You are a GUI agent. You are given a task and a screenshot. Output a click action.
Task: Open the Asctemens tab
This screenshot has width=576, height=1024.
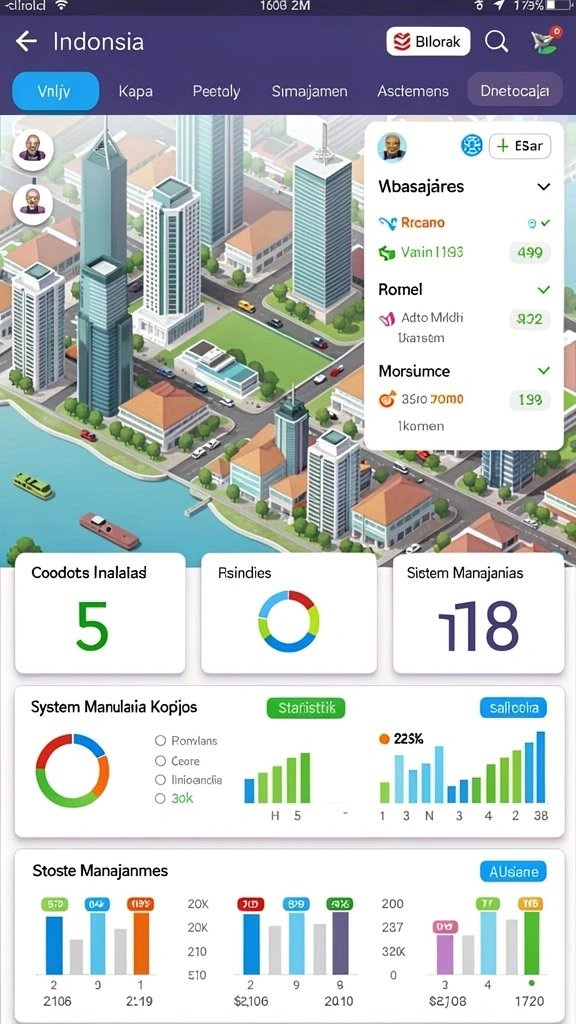[x=413, y=91]
